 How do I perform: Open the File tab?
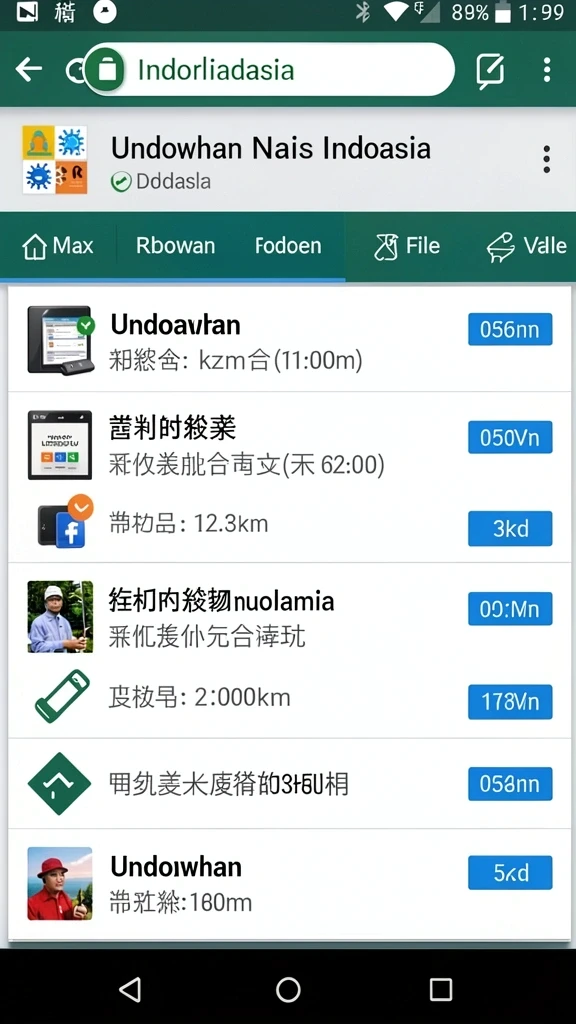point(407,246)
